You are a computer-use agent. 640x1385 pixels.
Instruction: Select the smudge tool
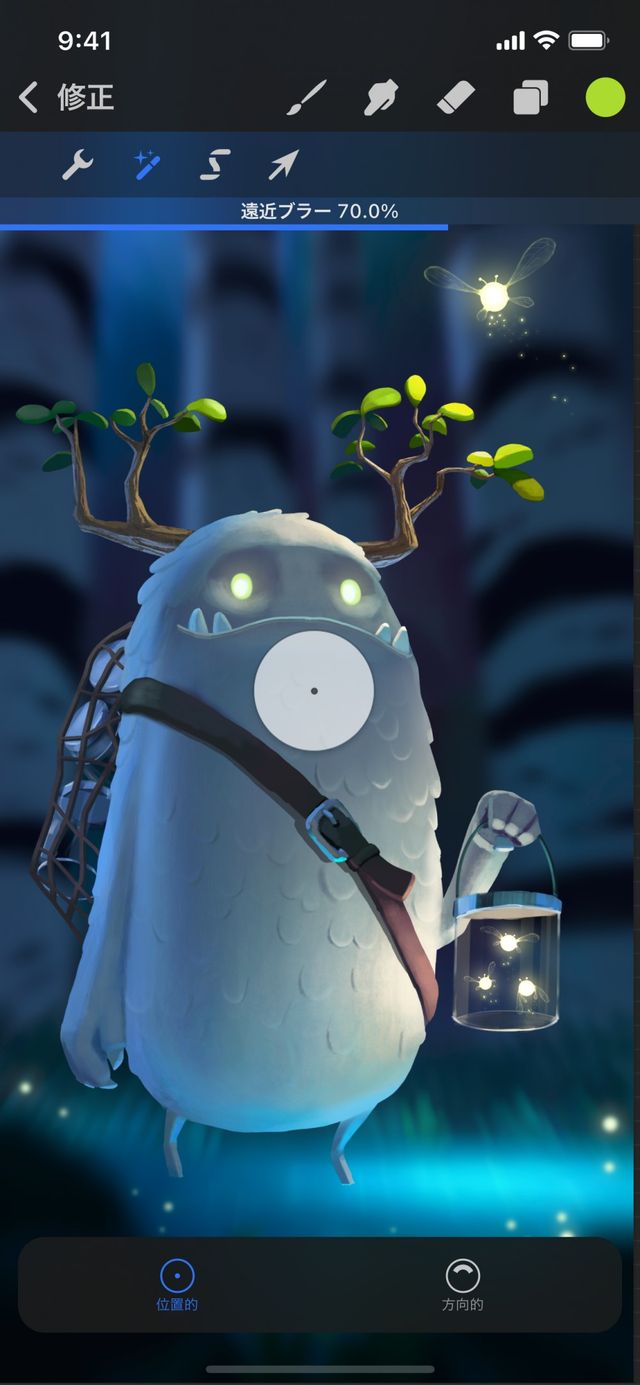tap(383, 98)
